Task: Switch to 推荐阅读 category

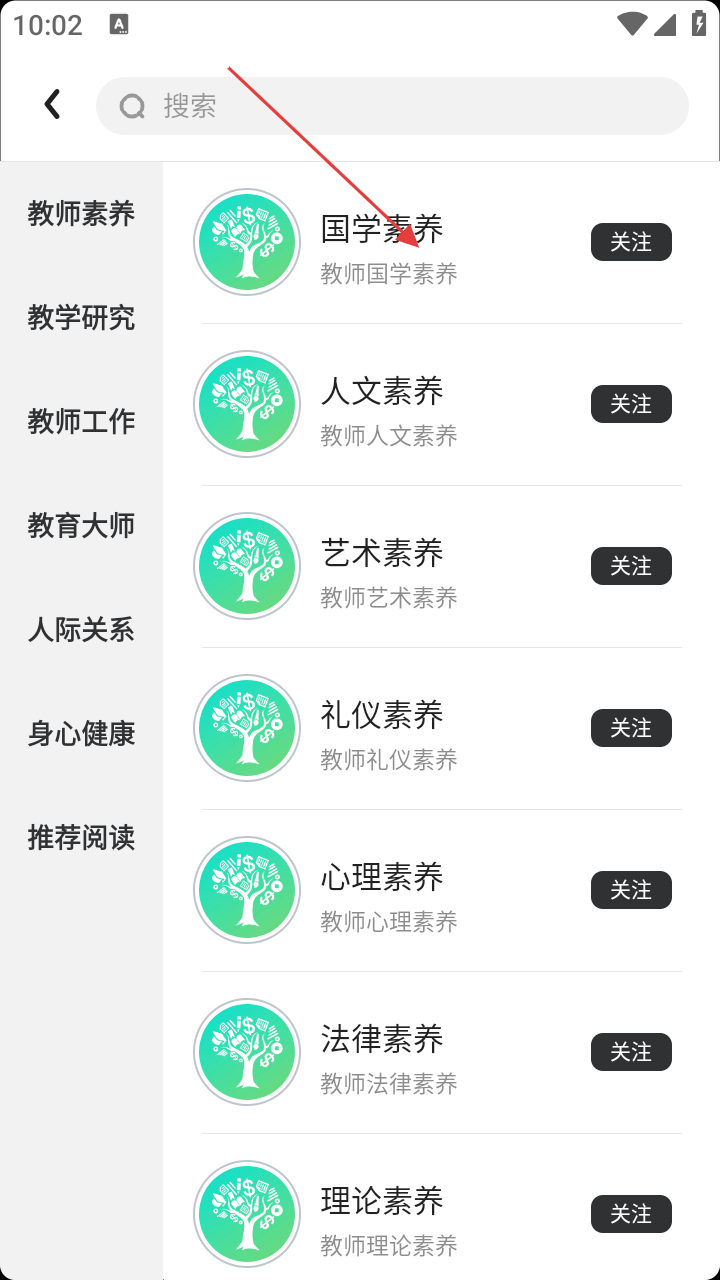Action: 81,838
